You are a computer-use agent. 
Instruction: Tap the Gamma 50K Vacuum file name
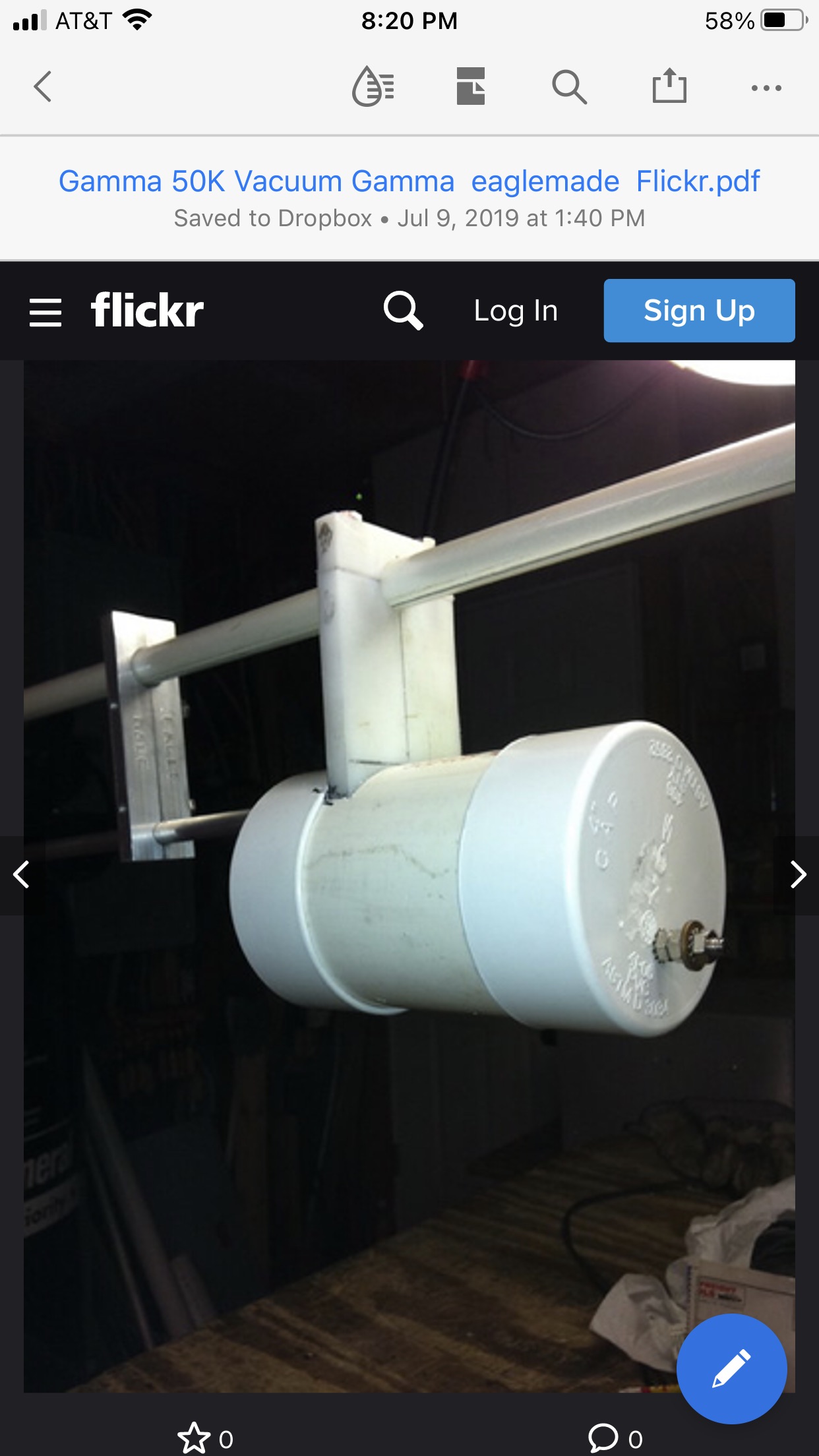coord(409,181)
